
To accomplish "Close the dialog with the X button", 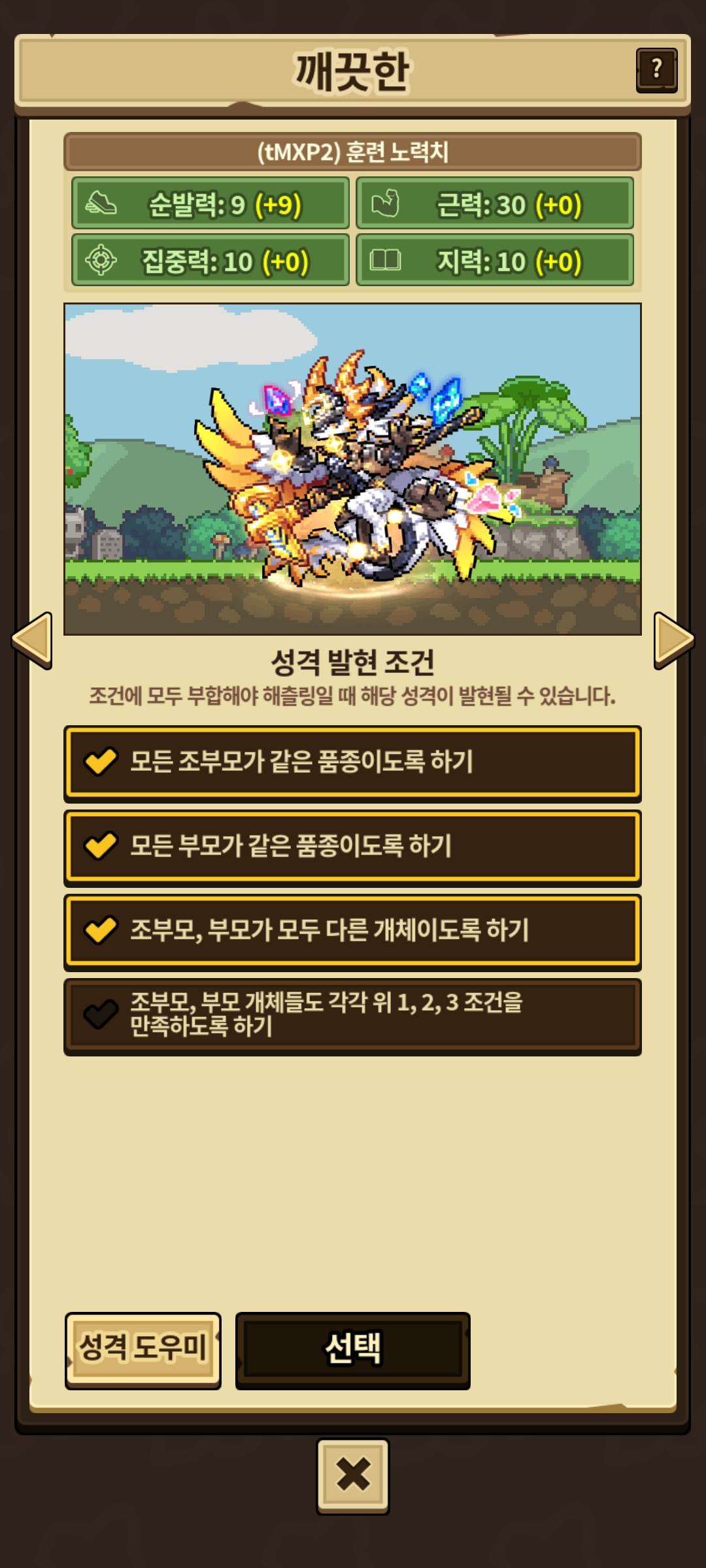I will (x=353, y=1476).
